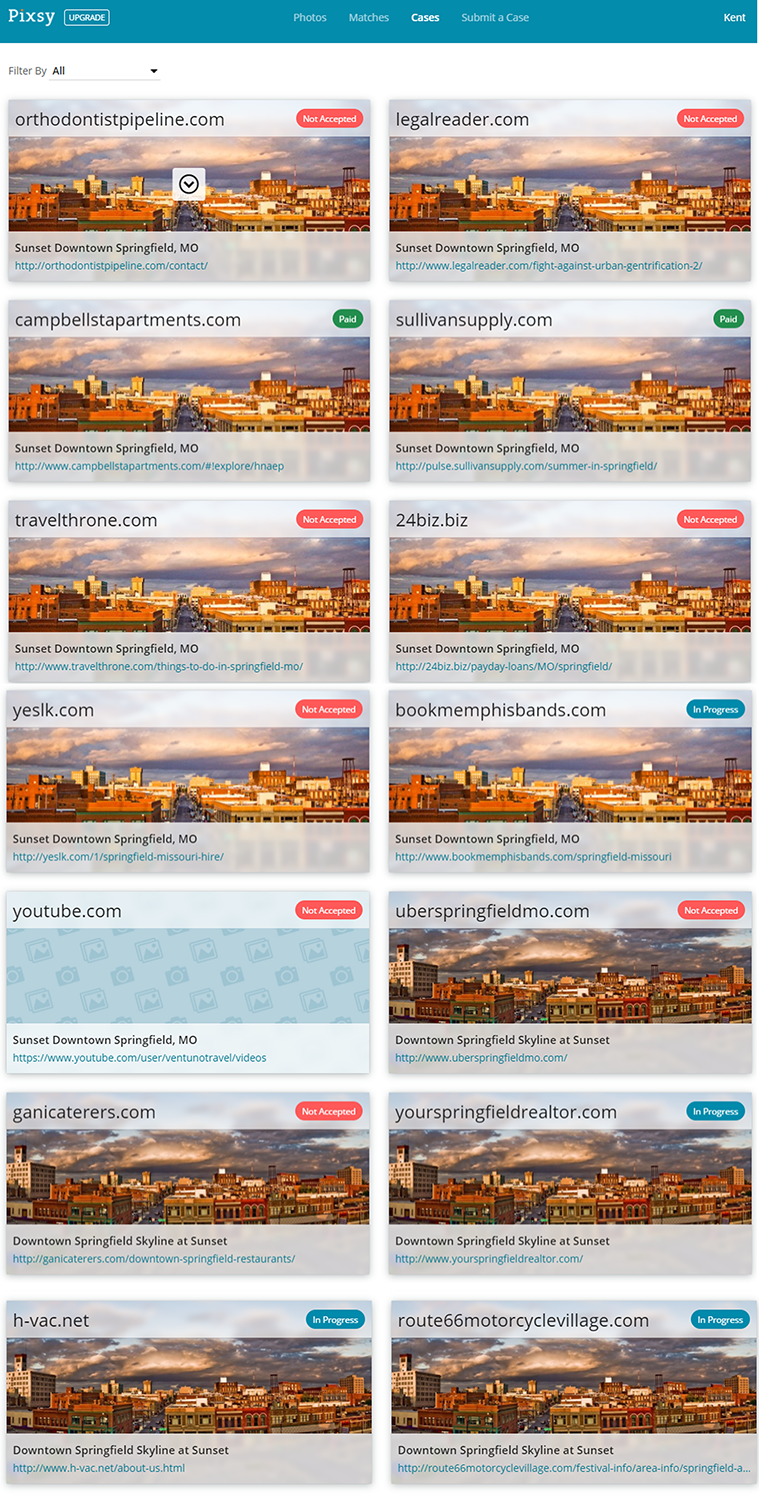Screen dimensions: 759x1500
Task: Open the h-vac.net about-us link
Action: (99, 1468)
